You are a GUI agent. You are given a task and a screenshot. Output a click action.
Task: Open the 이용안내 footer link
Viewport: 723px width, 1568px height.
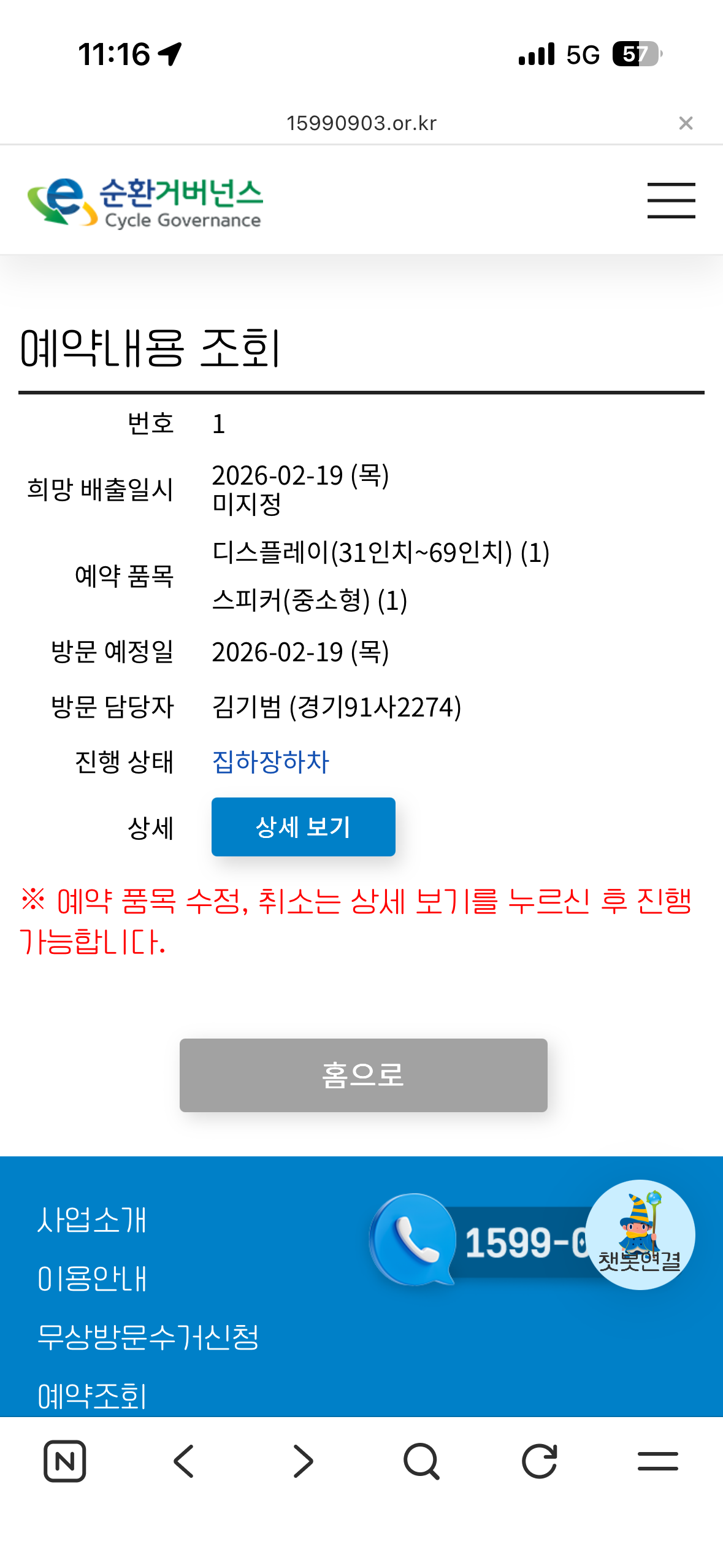tap(92, 1278)
